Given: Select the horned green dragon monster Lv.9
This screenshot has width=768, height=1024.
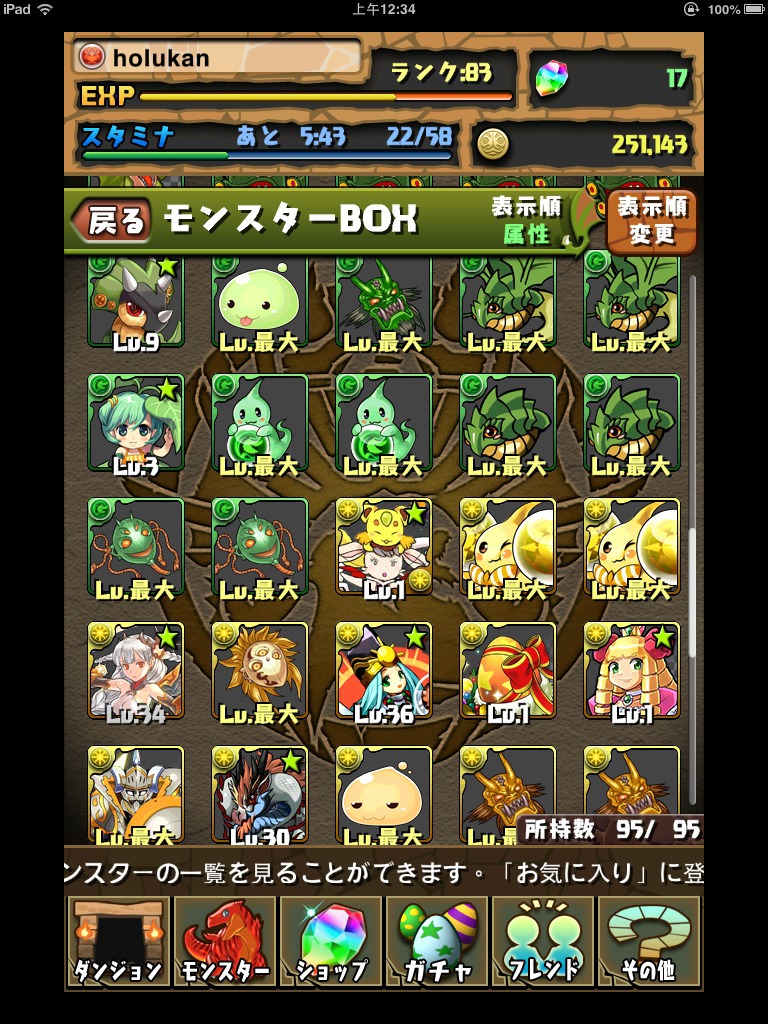Looking at the screenshot, I should point(136,300).
